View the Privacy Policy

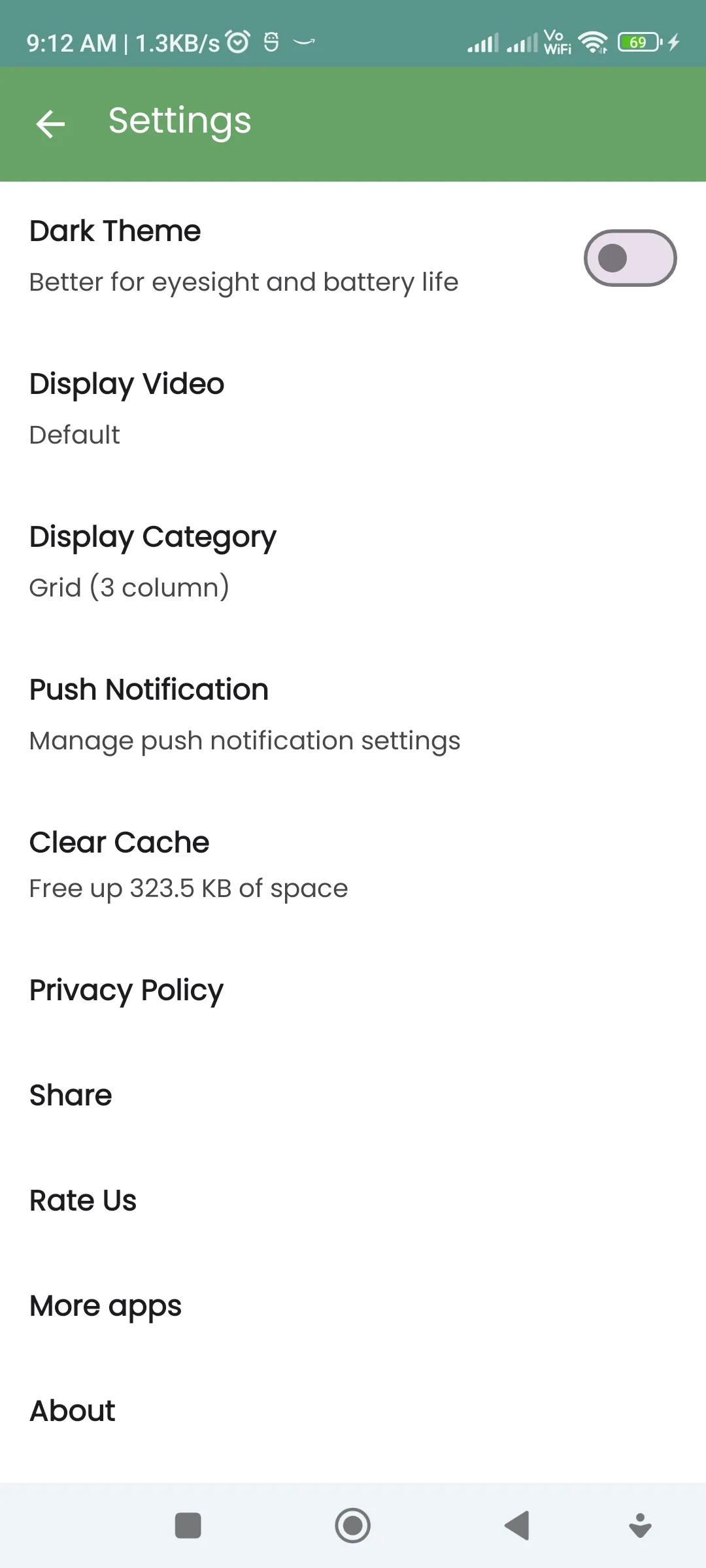coord(353,990)
